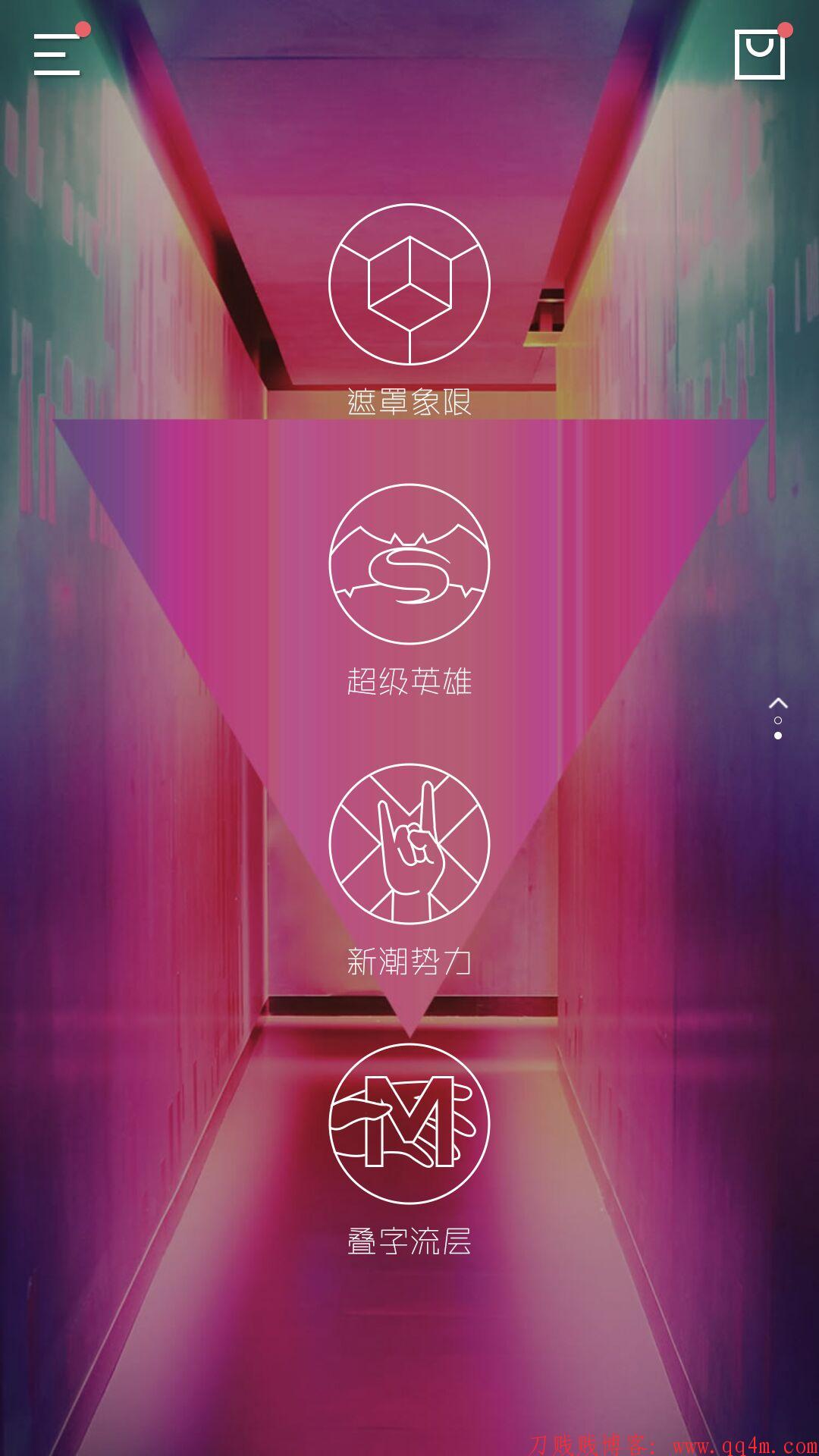This screenshot has width=819, height=1456.
Task: Choose the 叠字流层 category
Action: coord(409,1124)
